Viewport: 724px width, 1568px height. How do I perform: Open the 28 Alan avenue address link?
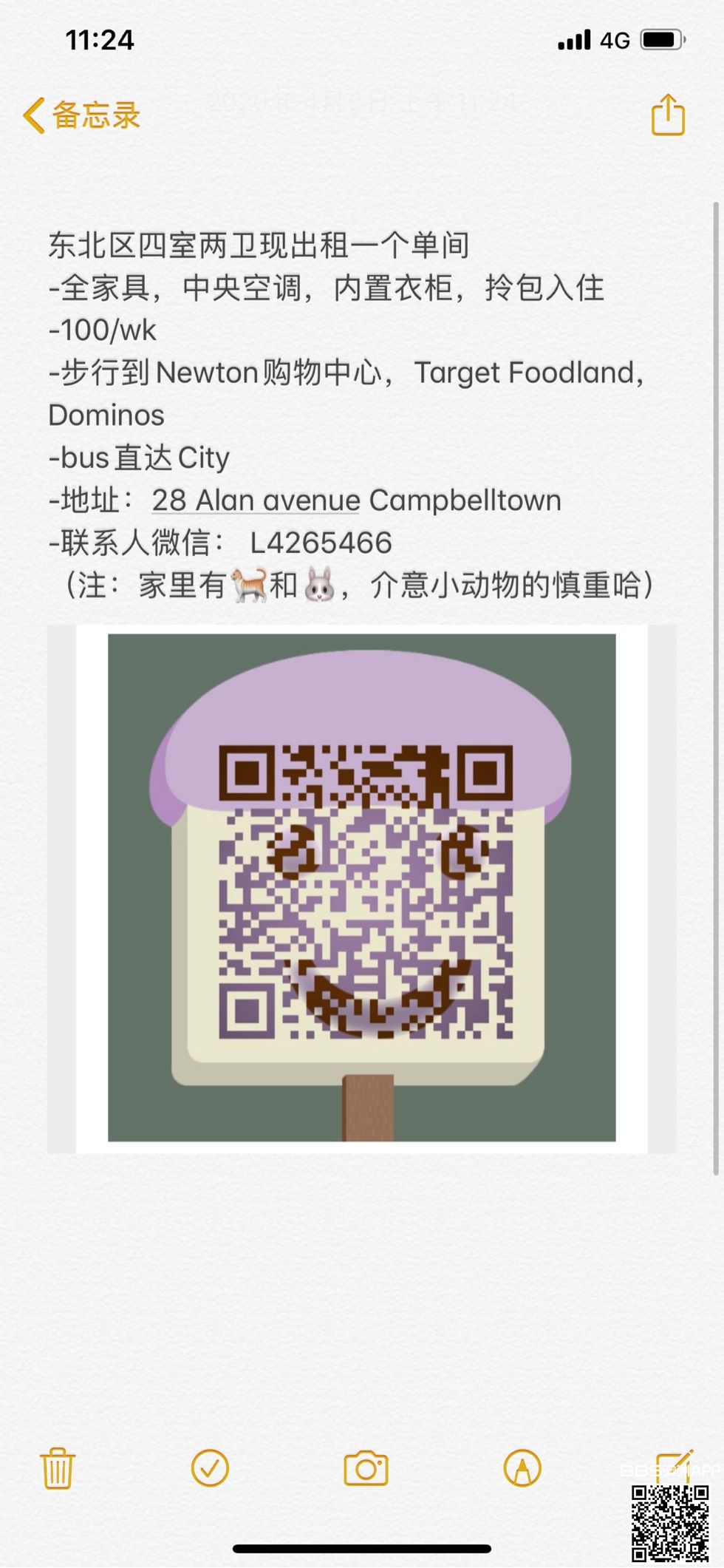(256, 500)
